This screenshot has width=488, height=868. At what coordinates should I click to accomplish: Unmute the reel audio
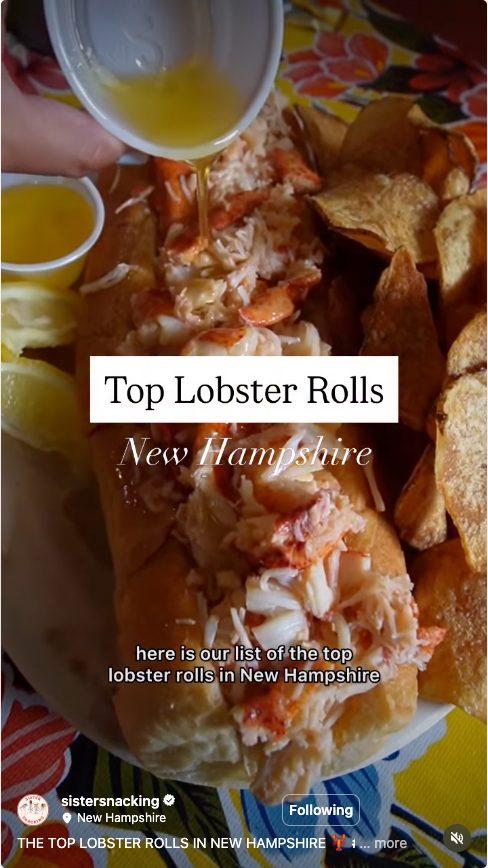[456, 838]
